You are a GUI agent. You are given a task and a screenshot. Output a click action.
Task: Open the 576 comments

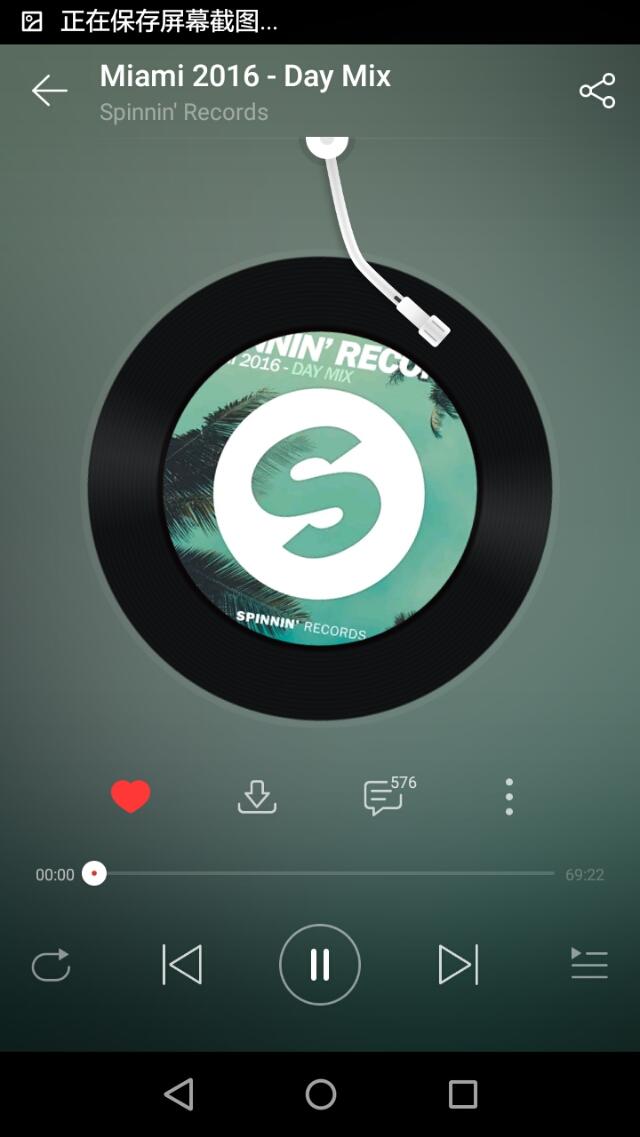click(x=384, y=797)
